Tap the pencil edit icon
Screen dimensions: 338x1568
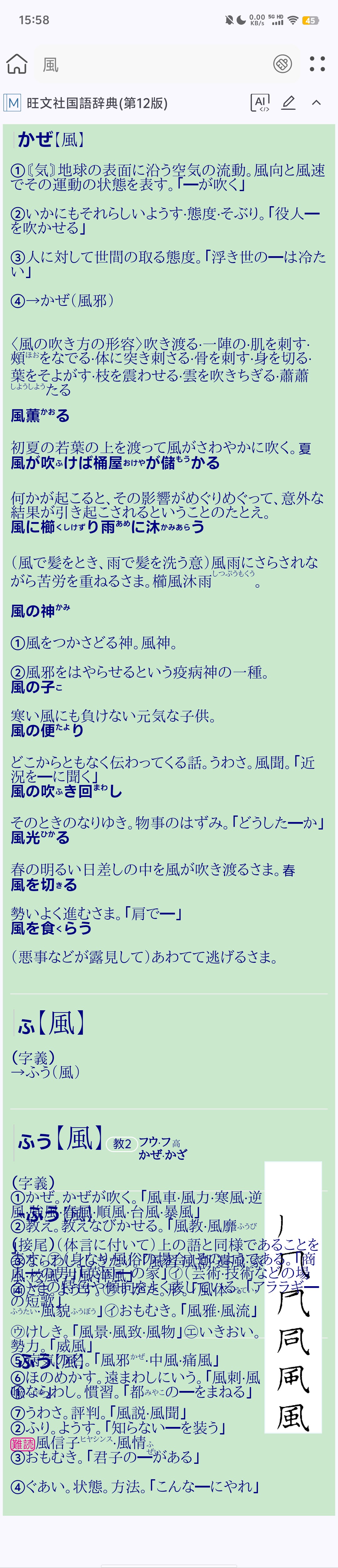(288, 103)
